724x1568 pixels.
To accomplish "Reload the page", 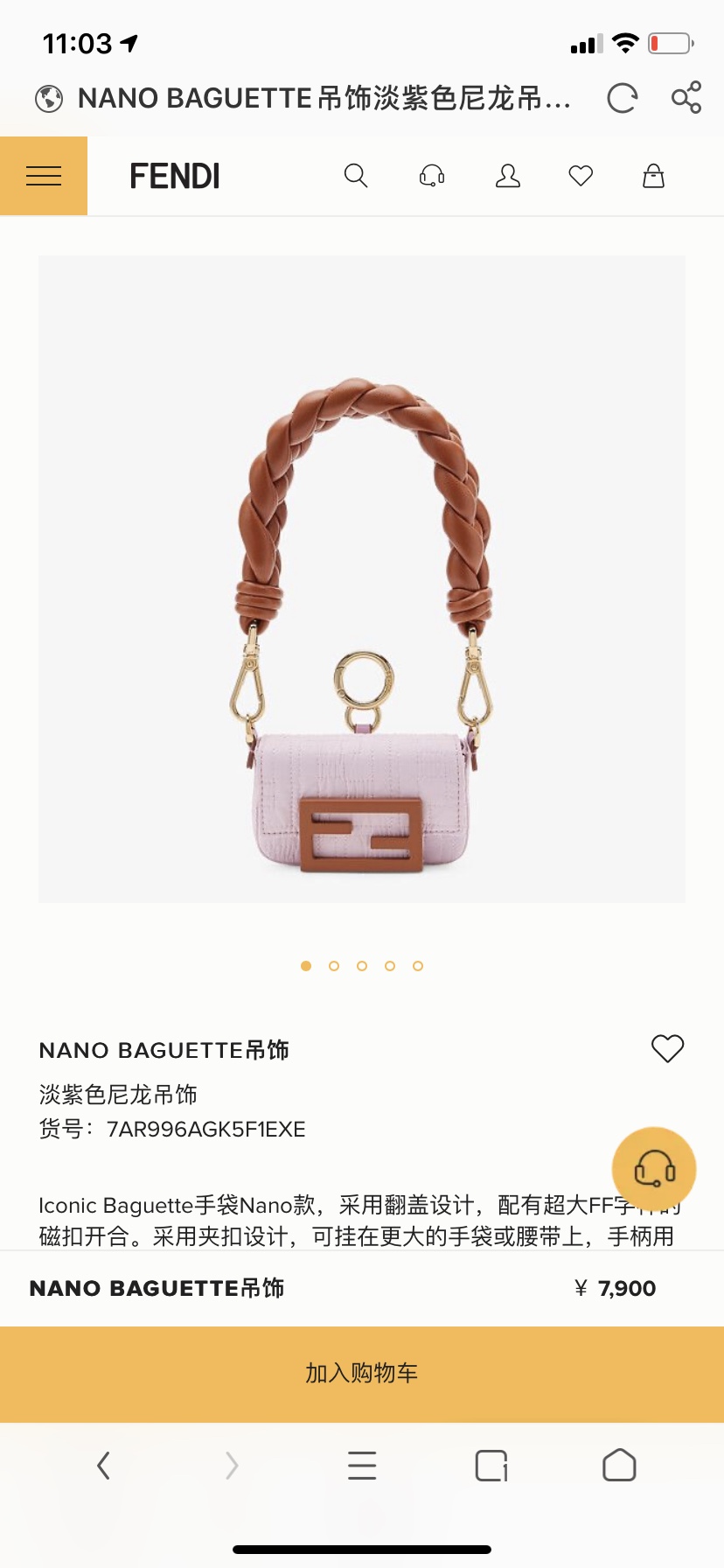I will click(x=623, y=98).
